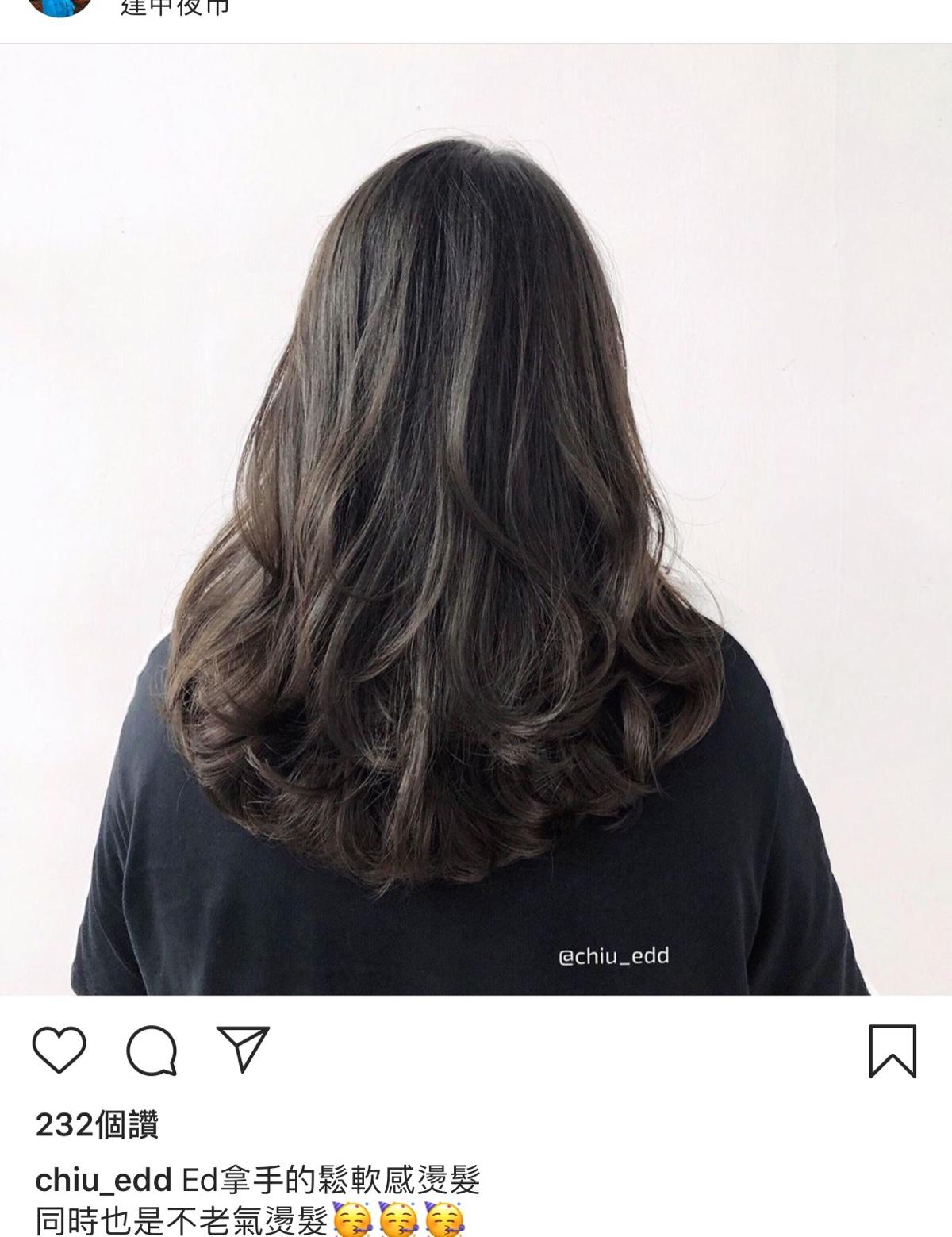The width and height of the screenshot is (952, 1237).
Task: Bookmark this hairstyle post
Action: coord(892,1051)
